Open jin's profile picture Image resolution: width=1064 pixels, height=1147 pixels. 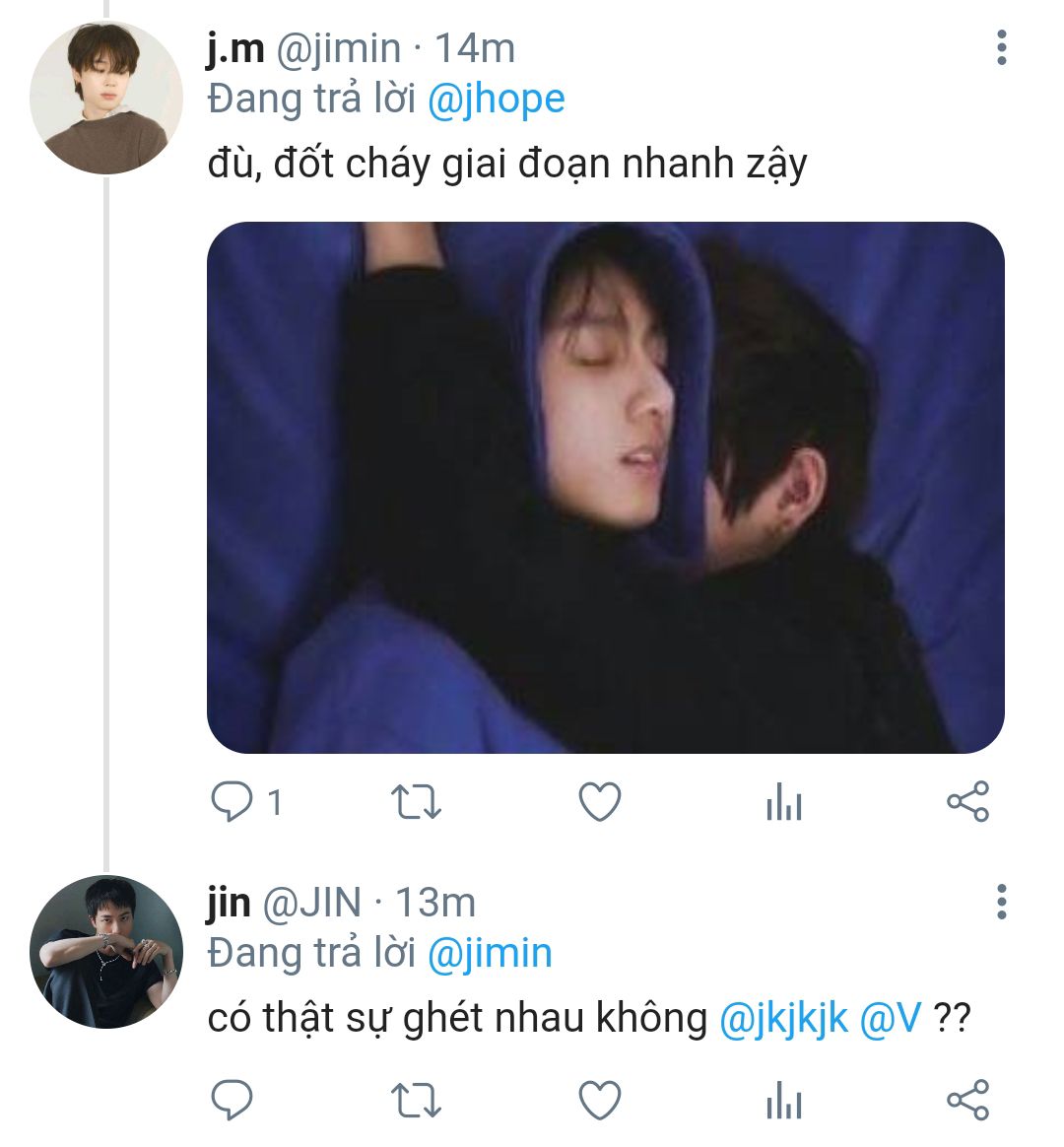coord(106,952)
